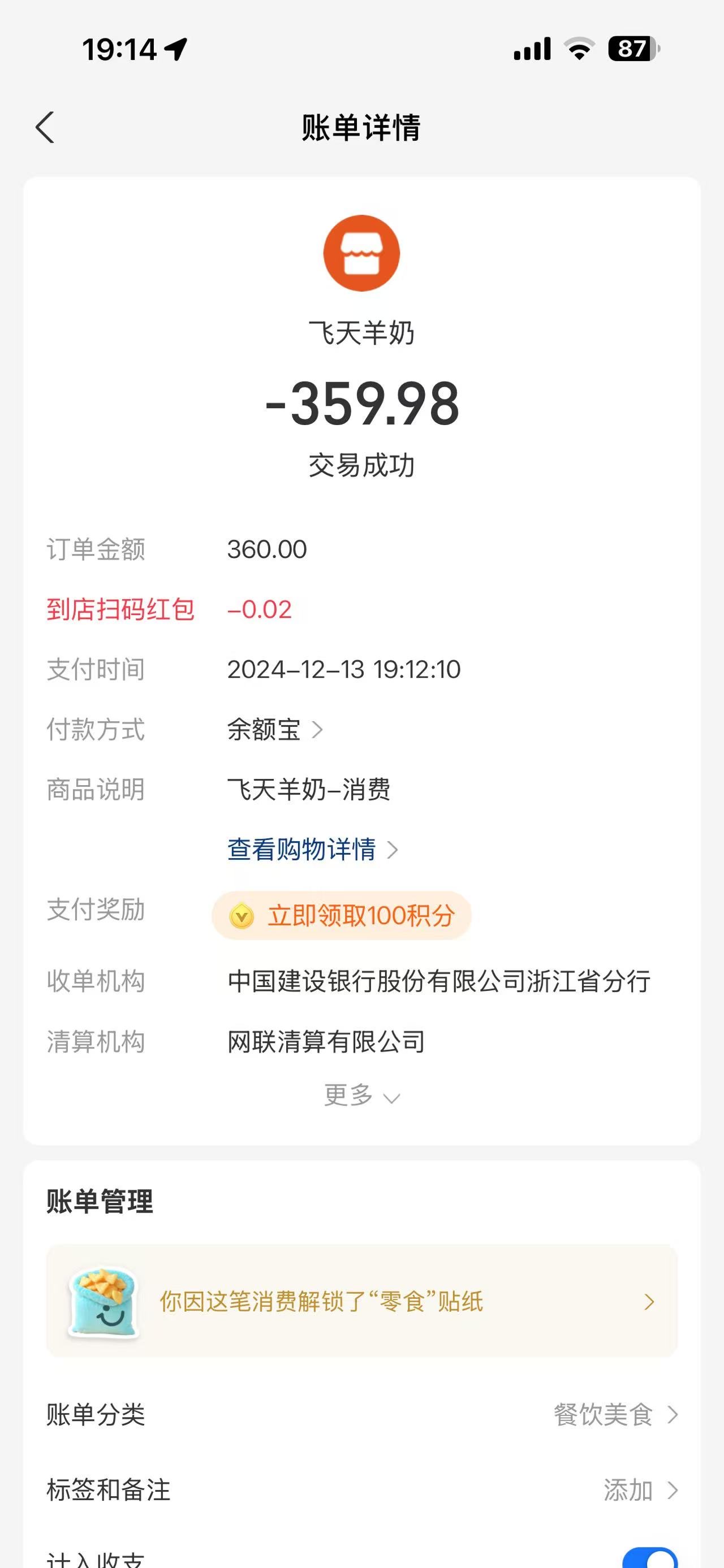Go back from bill details
This screenshot has height=1568, width=724.
tap(45, 128)
